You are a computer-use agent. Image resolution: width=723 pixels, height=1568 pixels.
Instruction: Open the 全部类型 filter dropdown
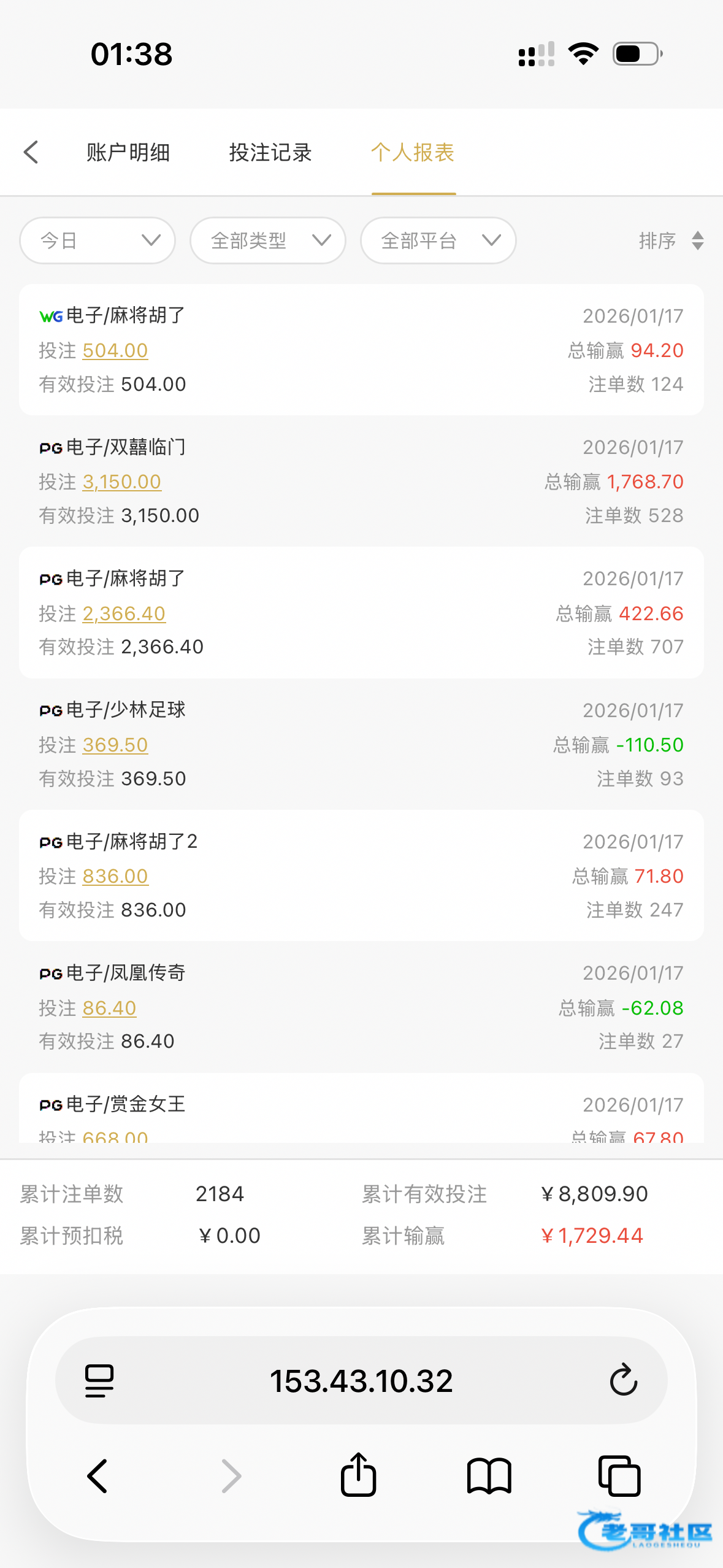click(x=268, y=240)
